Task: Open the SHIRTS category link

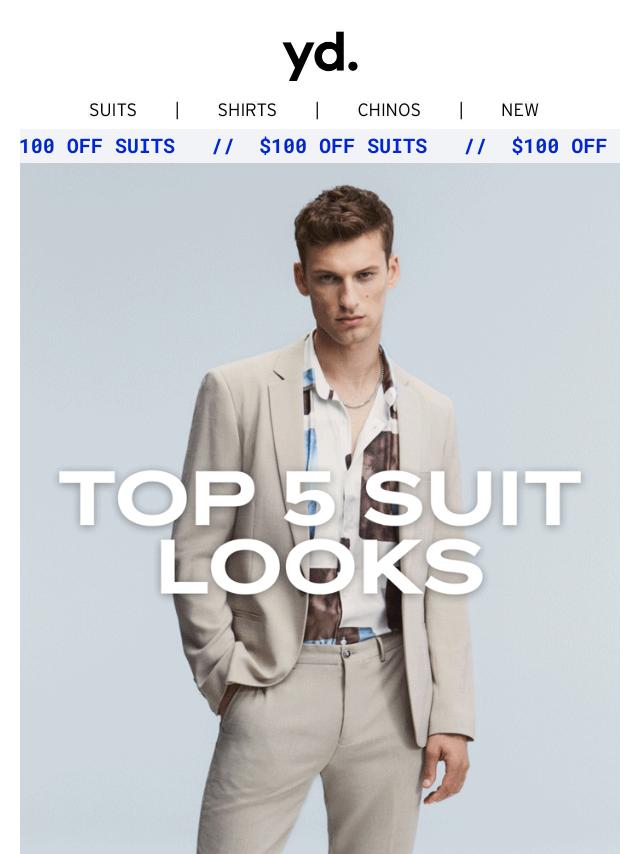Action: [247, 110]
